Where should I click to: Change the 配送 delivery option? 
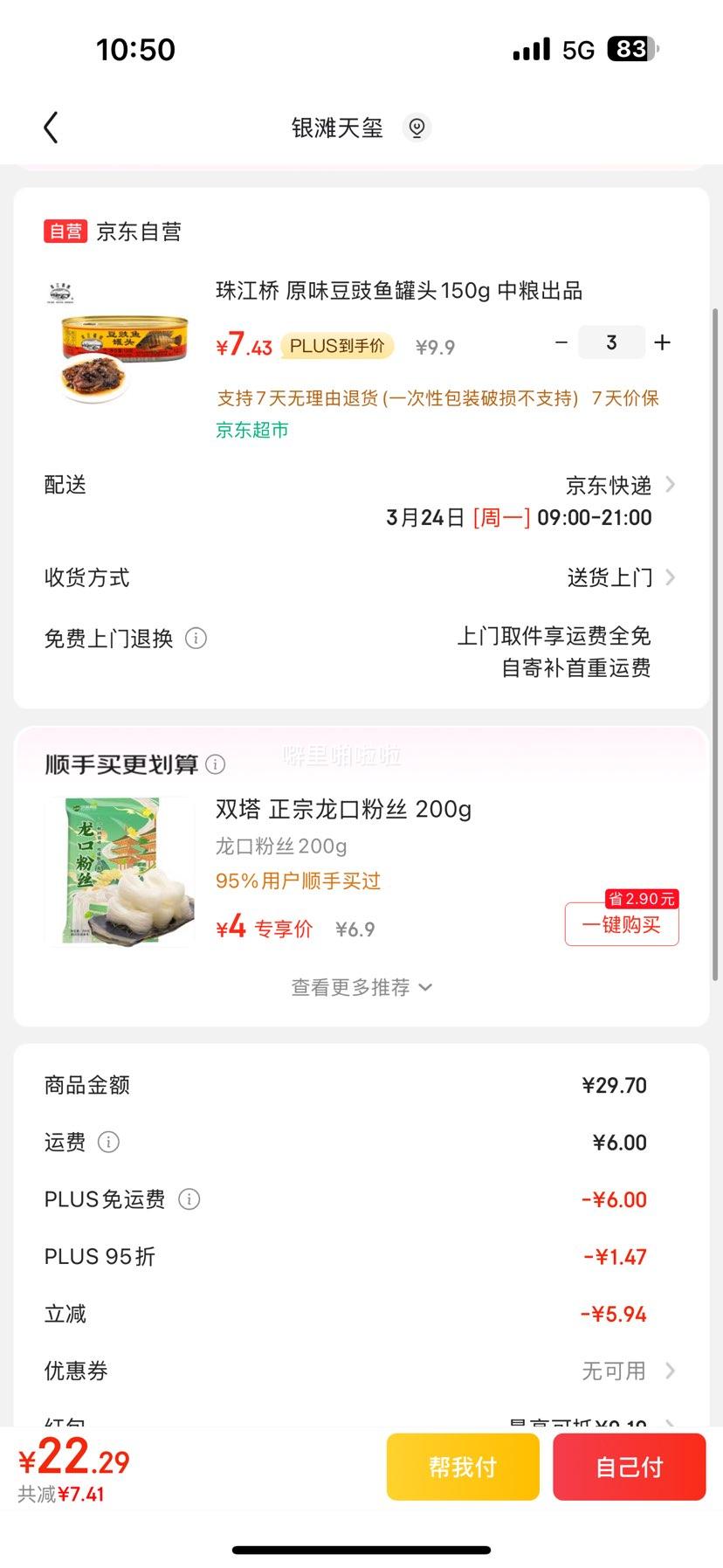[620, 485]
